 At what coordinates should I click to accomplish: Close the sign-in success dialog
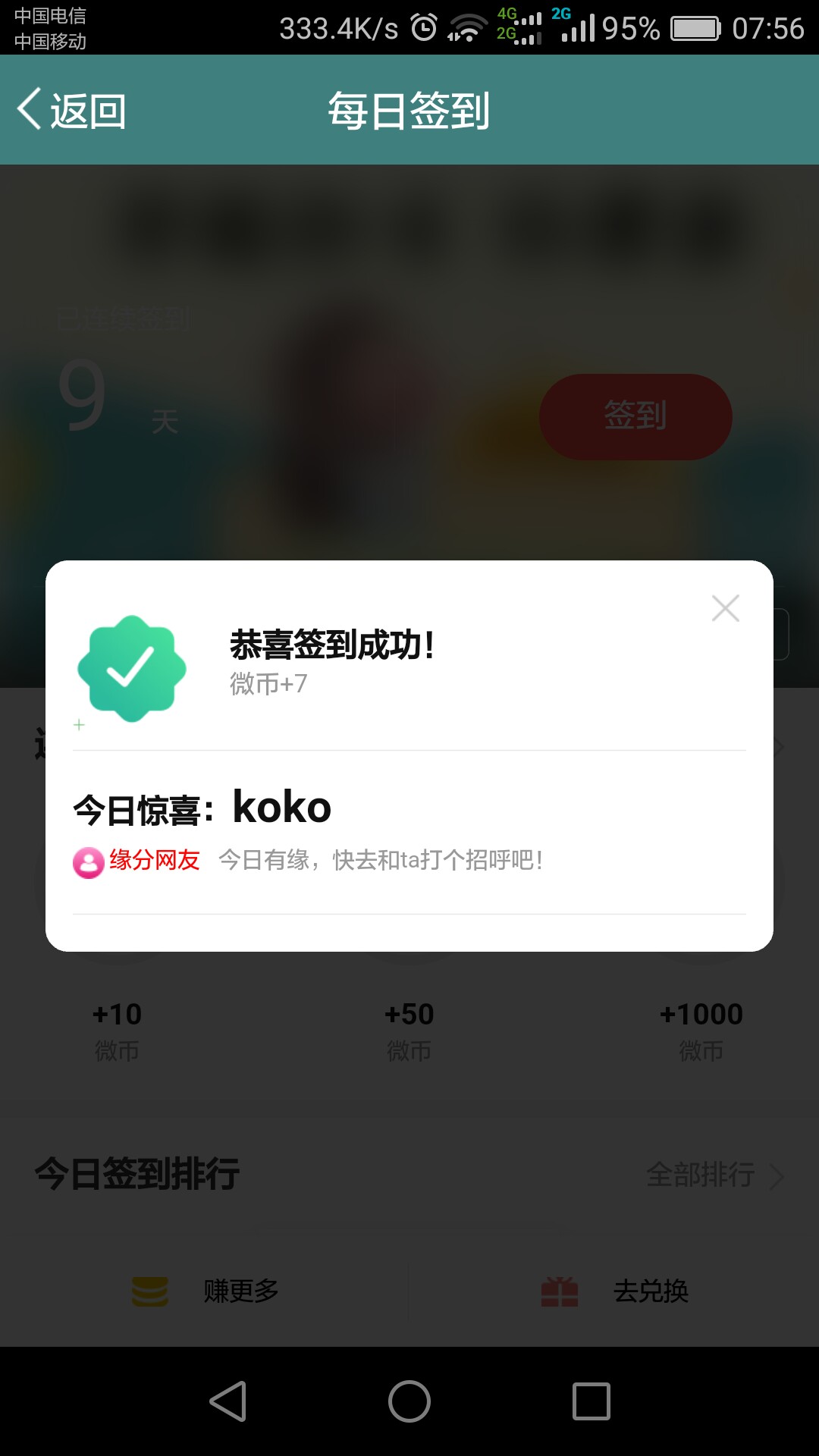[725, 608]
